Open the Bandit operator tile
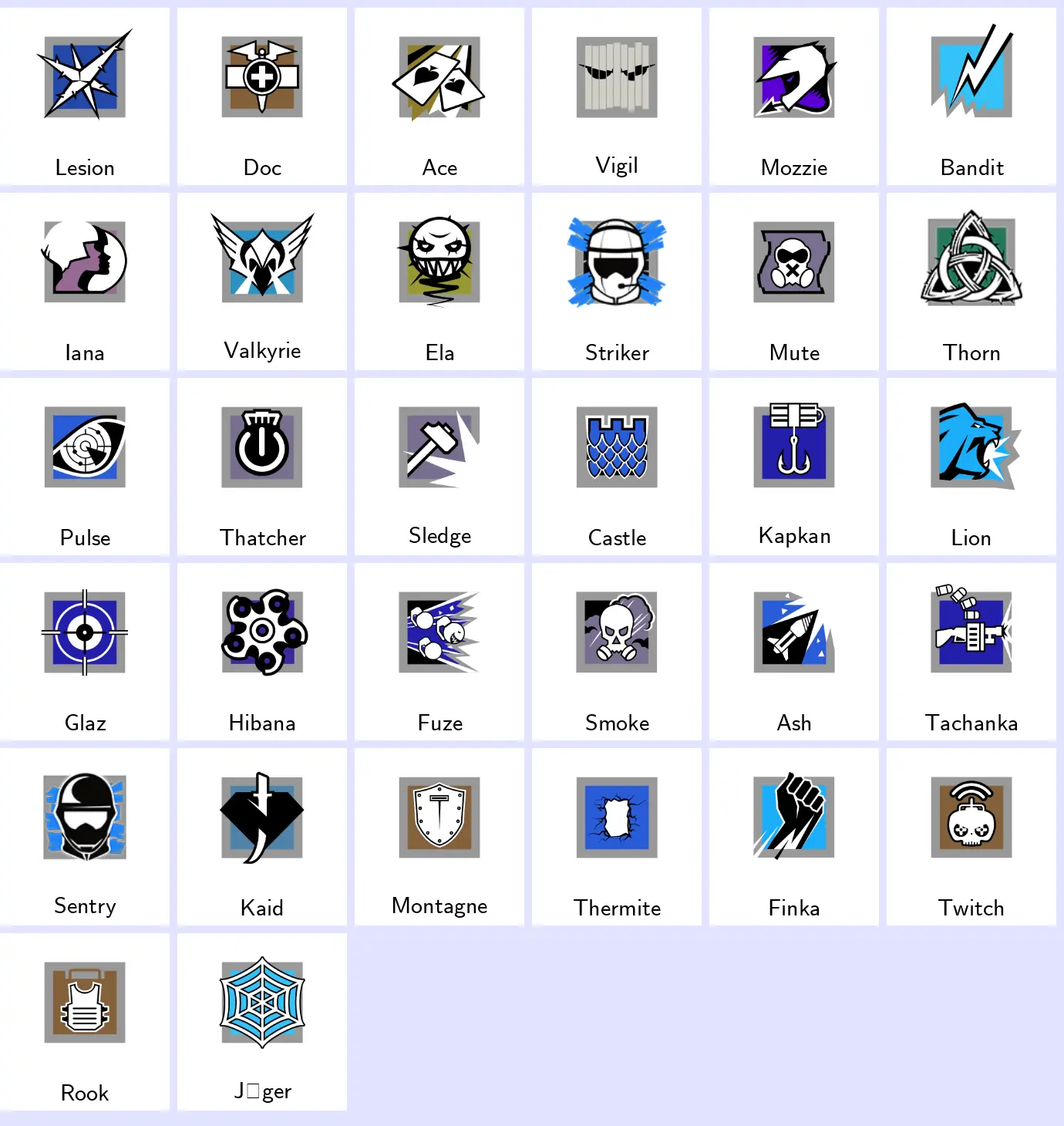The image size is (1064, 1126). point(971,96)
